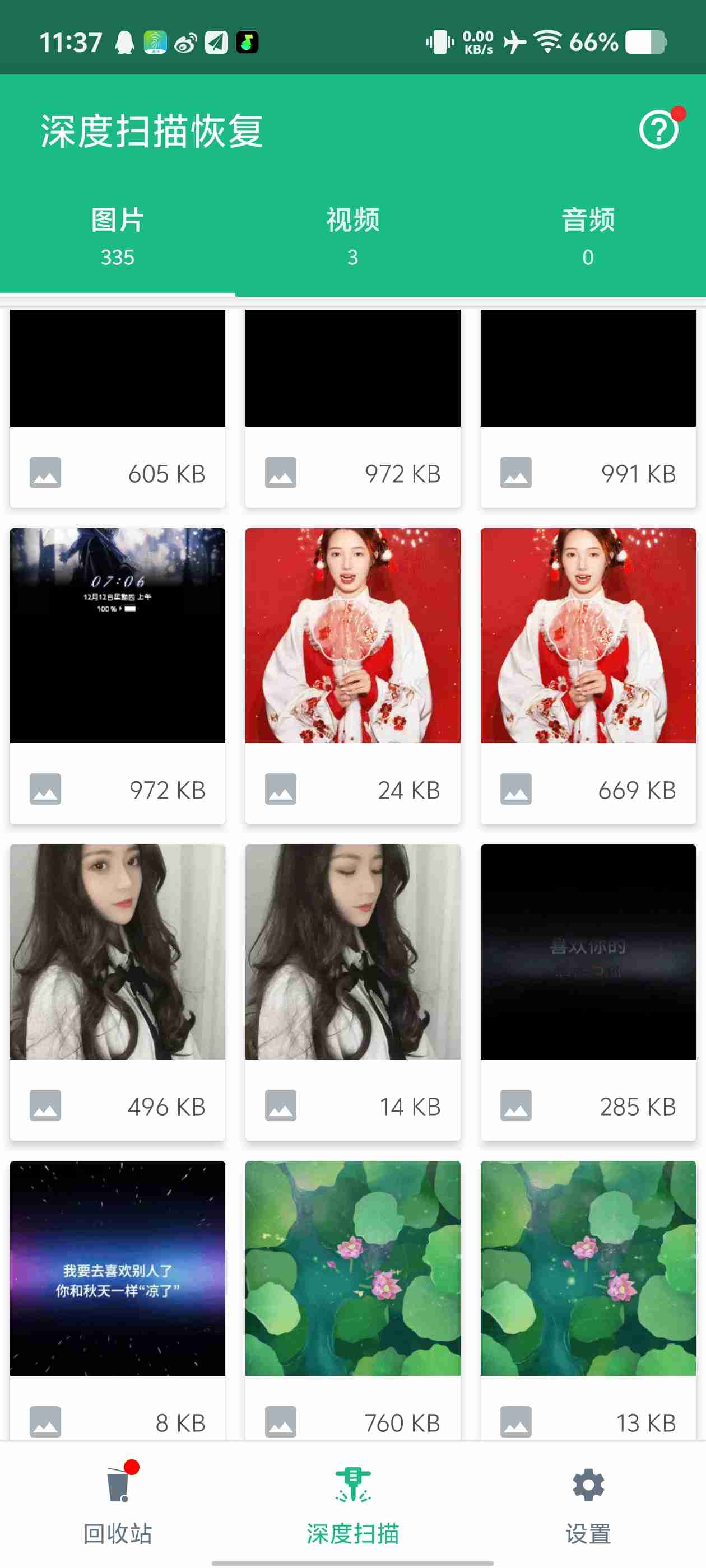The image size is (706, 1568).
Task: View the 496 KB portrait photo
Action: pyautogui.click(x=118, y=951)
